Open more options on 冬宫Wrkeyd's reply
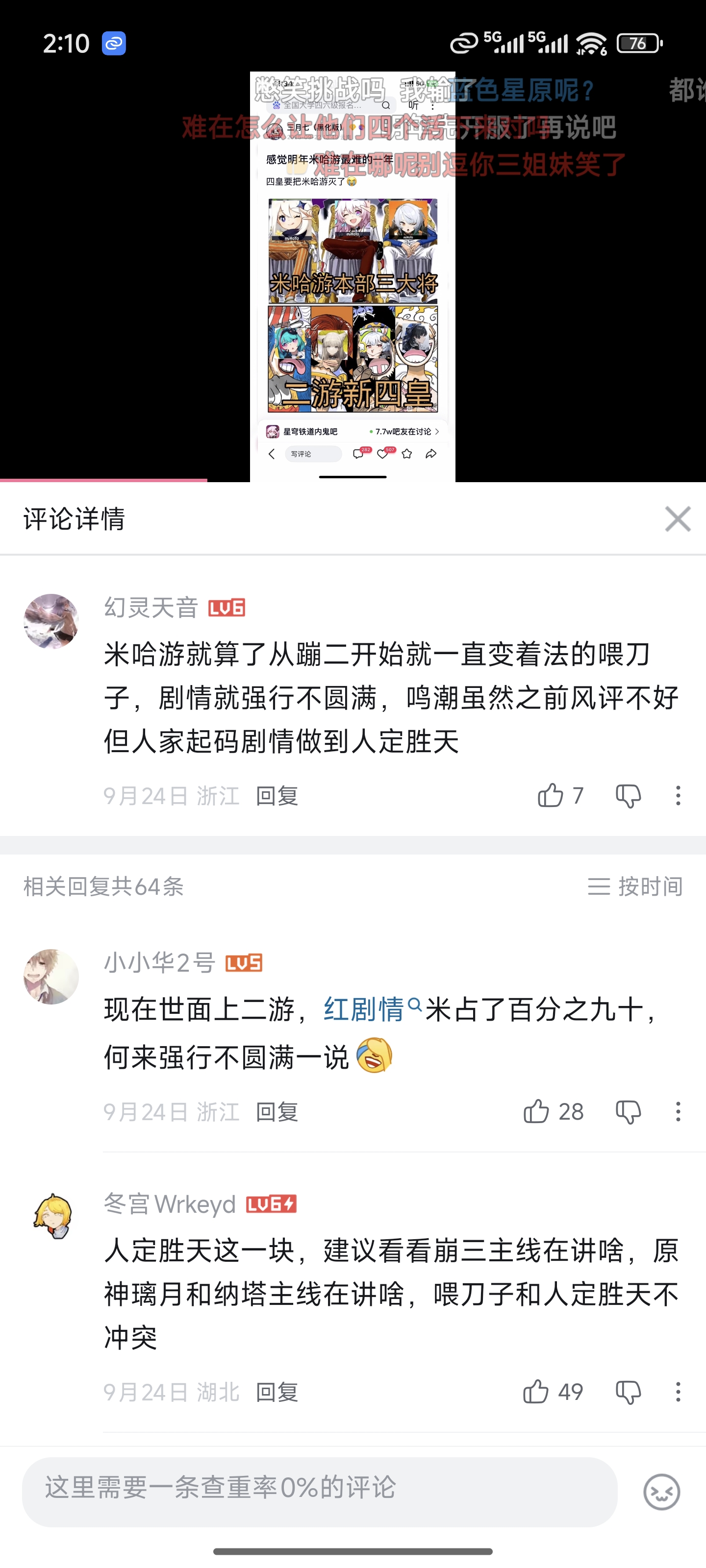This screenshot has width=706, height=1568. point(678,1392)
